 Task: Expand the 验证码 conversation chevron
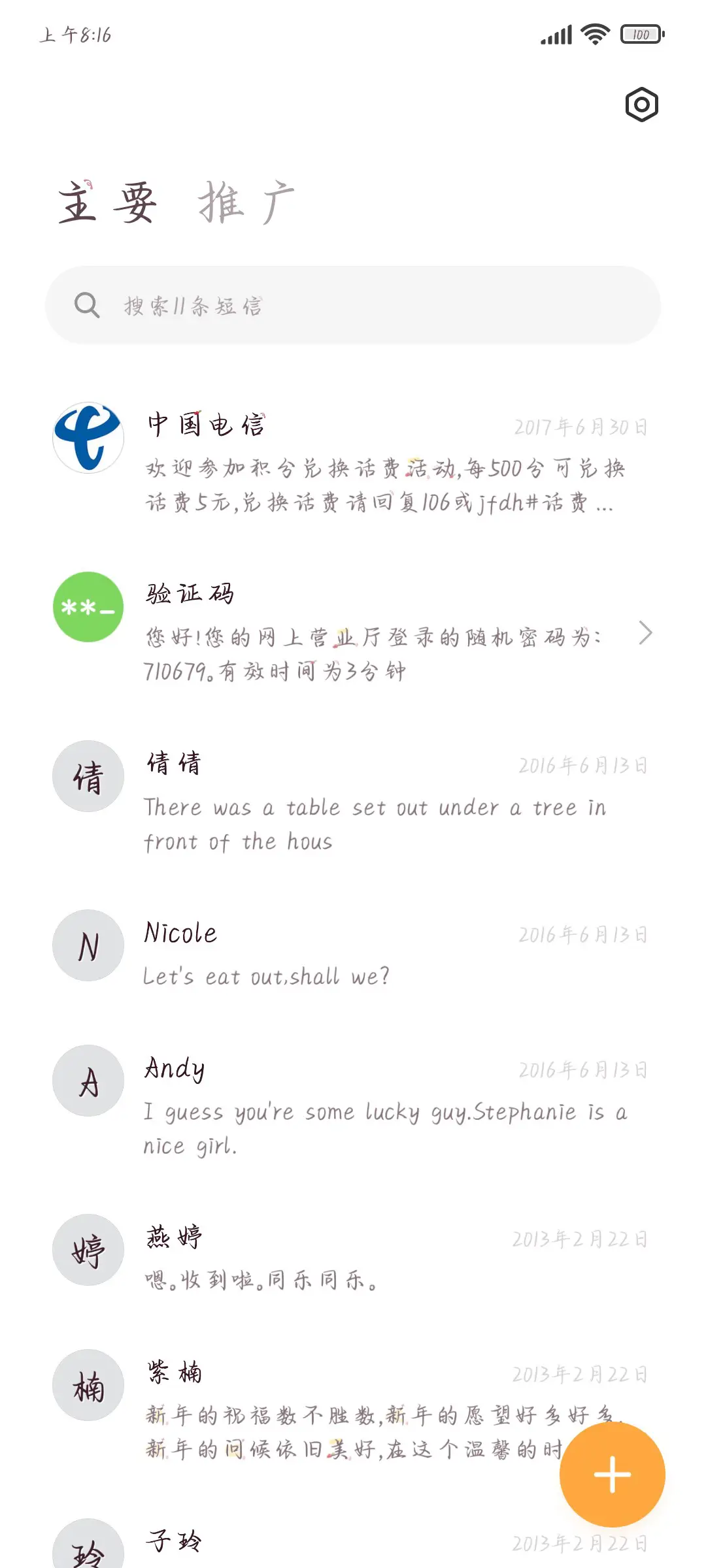(x=647, y=634)
